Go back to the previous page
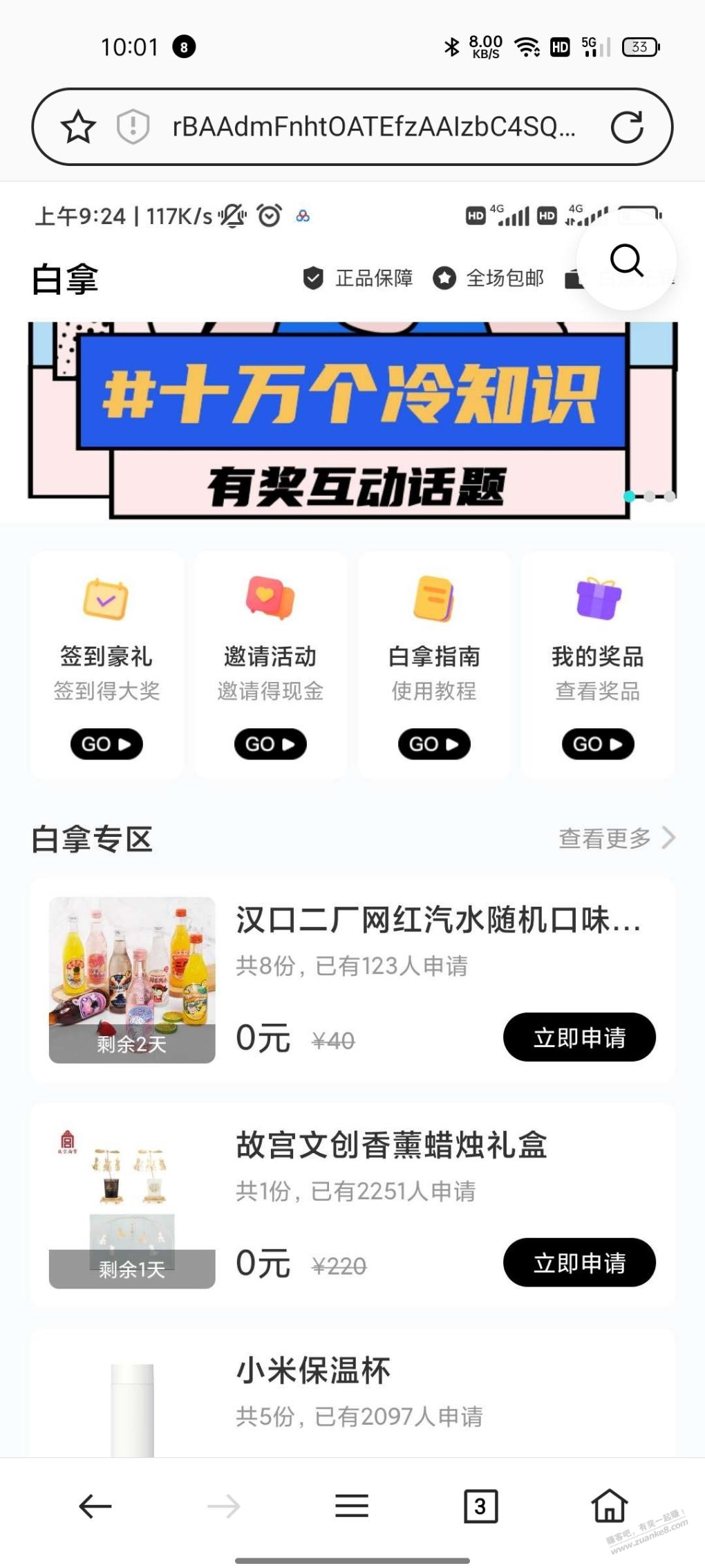This screenshot has width=705, height=1568. coord(95,1506)
